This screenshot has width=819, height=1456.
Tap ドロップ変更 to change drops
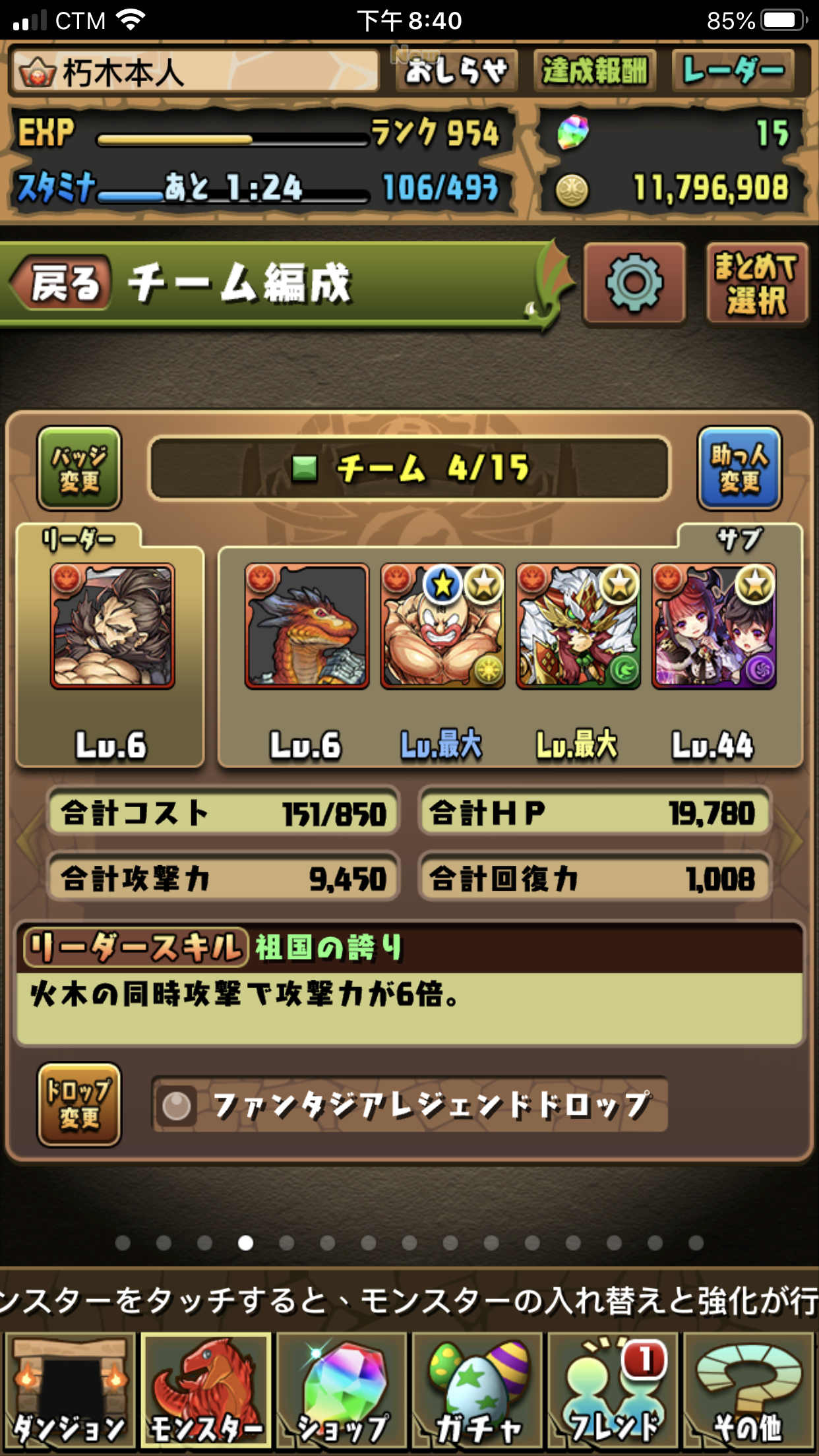(x=79, y=1105)
